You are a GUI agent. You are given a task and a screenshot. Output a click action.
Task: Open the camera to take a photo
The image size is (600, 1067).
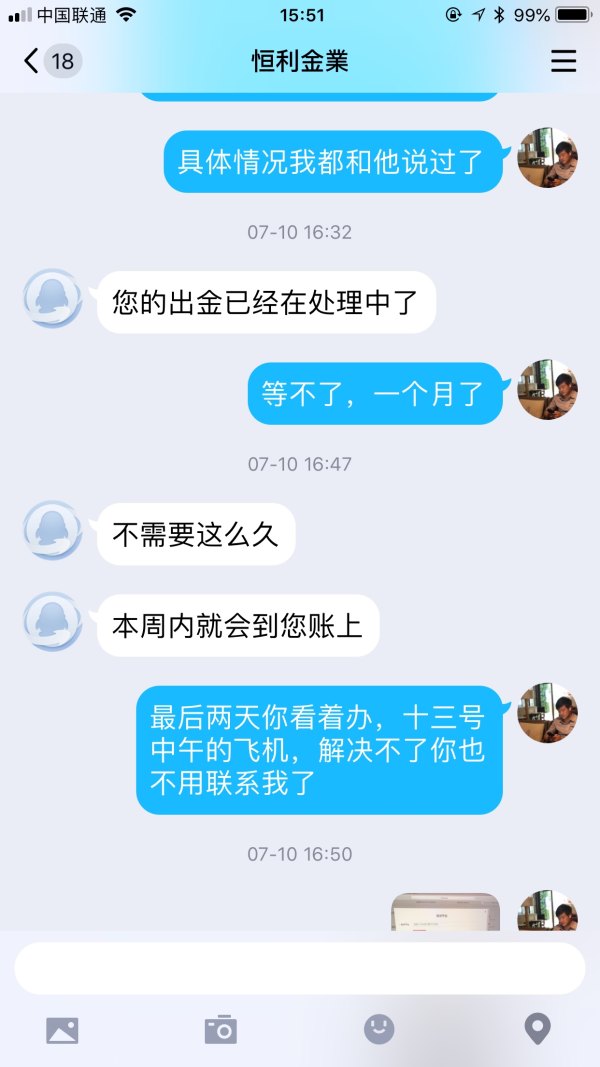(220, 1029)
